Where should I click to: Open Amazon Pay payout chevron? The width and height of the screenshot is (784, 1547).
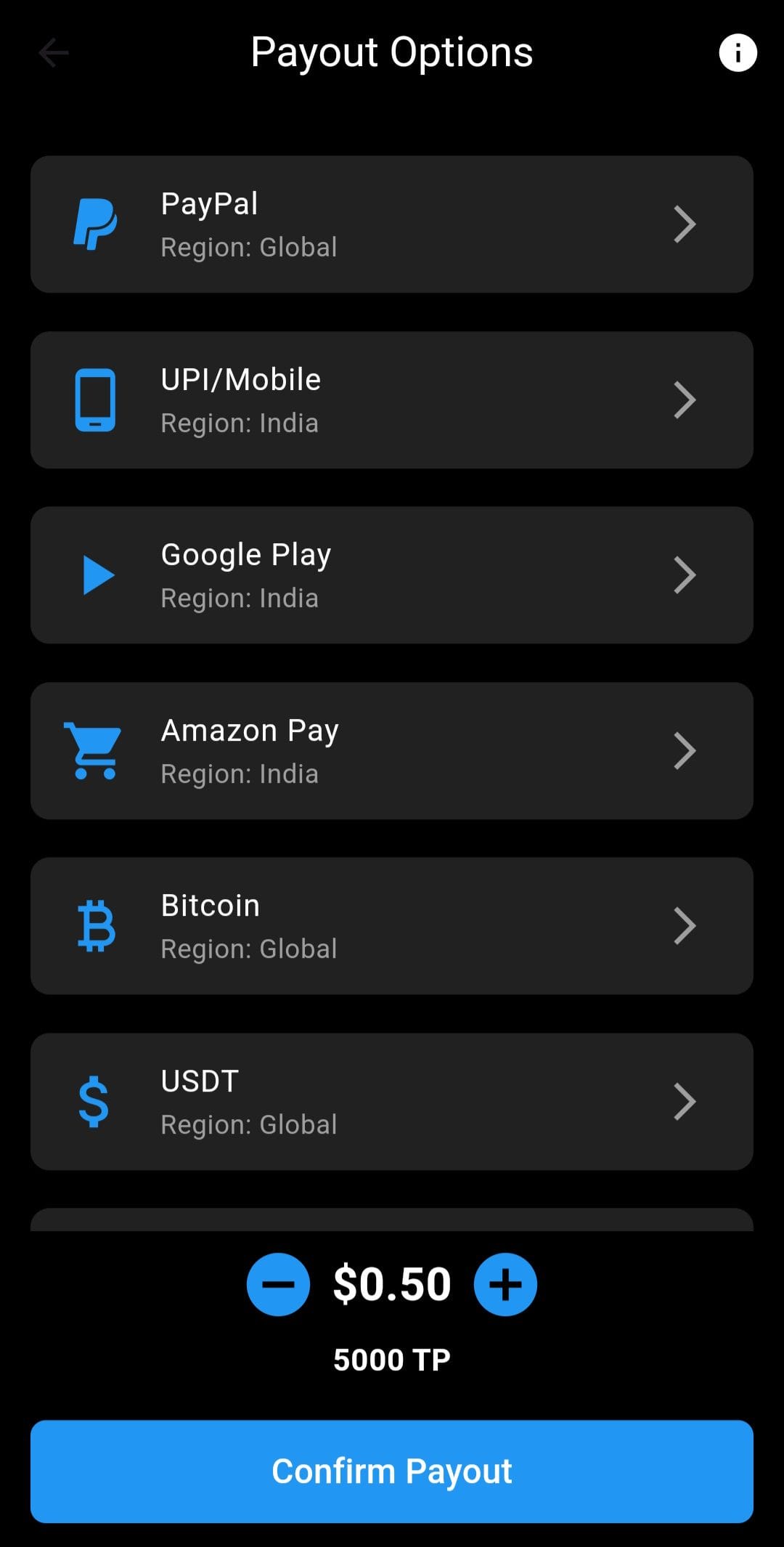[685, 750]
